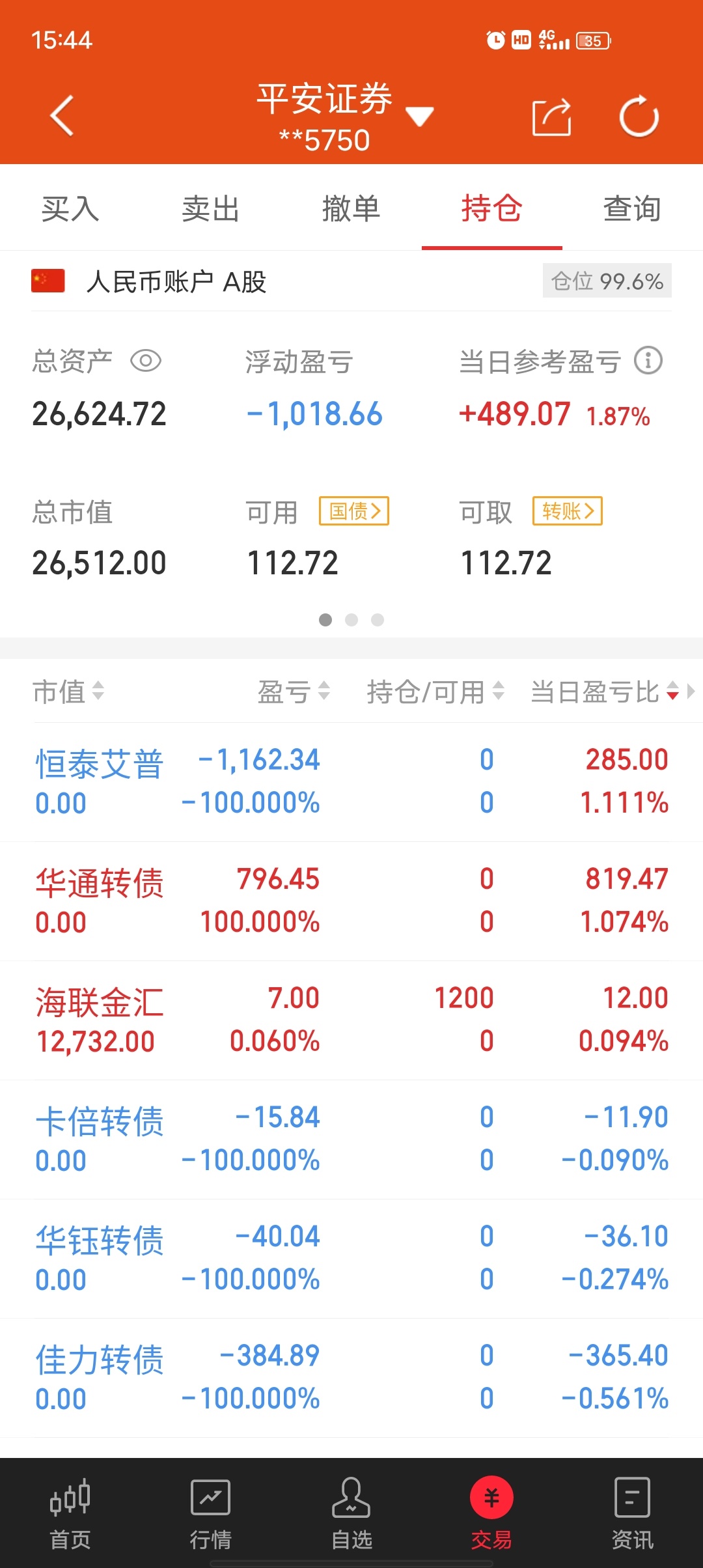Tap the 转账 button
The width and height of the screenshot is (703, 1568).
point(568,511)
